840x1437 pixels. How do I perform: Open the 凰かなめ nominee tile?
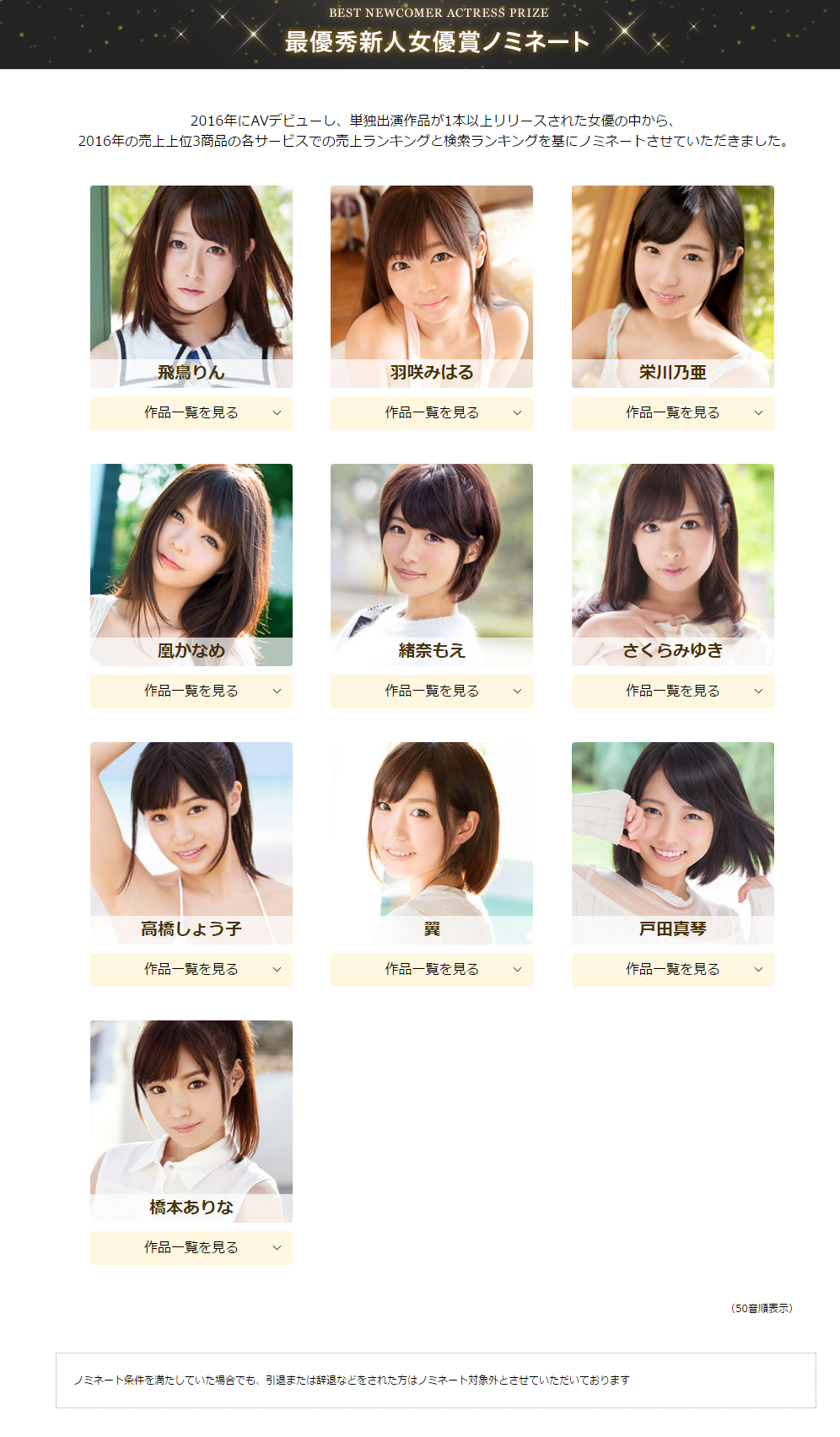click(191, 565)
